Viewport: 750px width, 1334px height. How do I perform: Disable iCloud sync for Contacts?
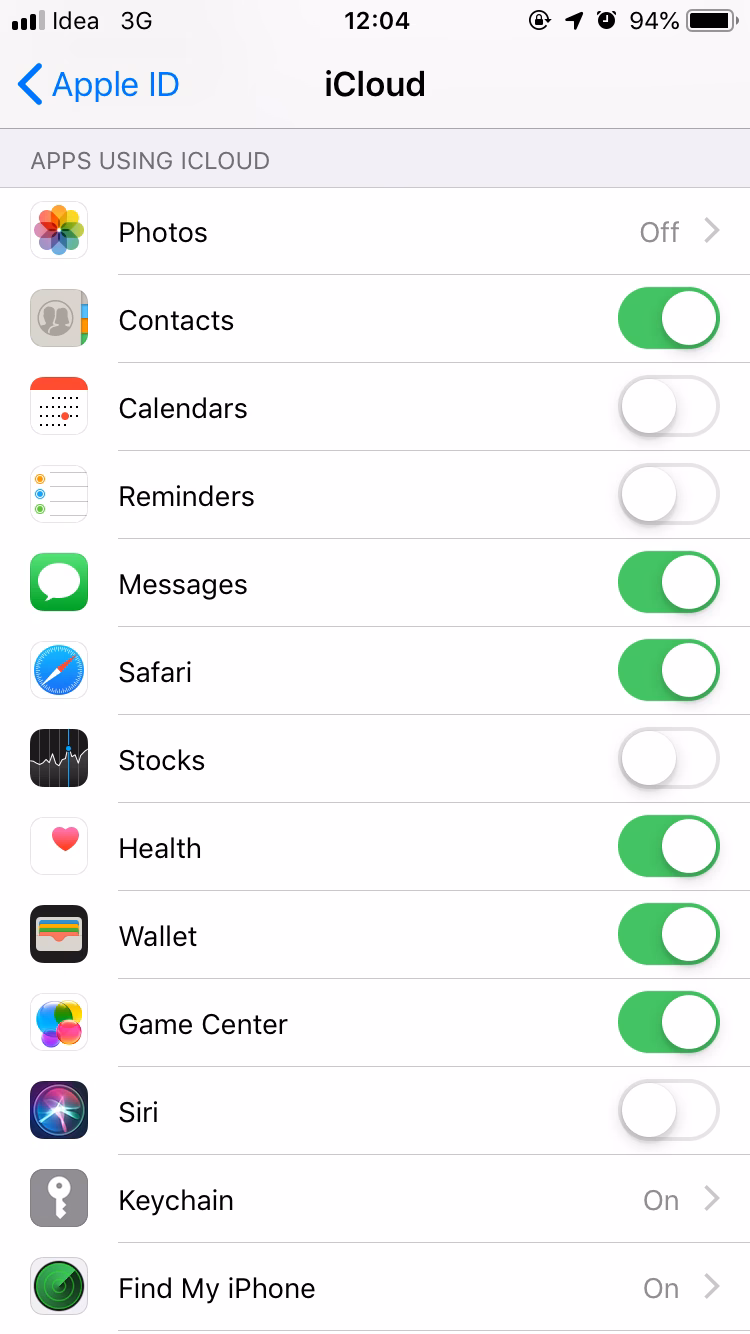point(668,318)
